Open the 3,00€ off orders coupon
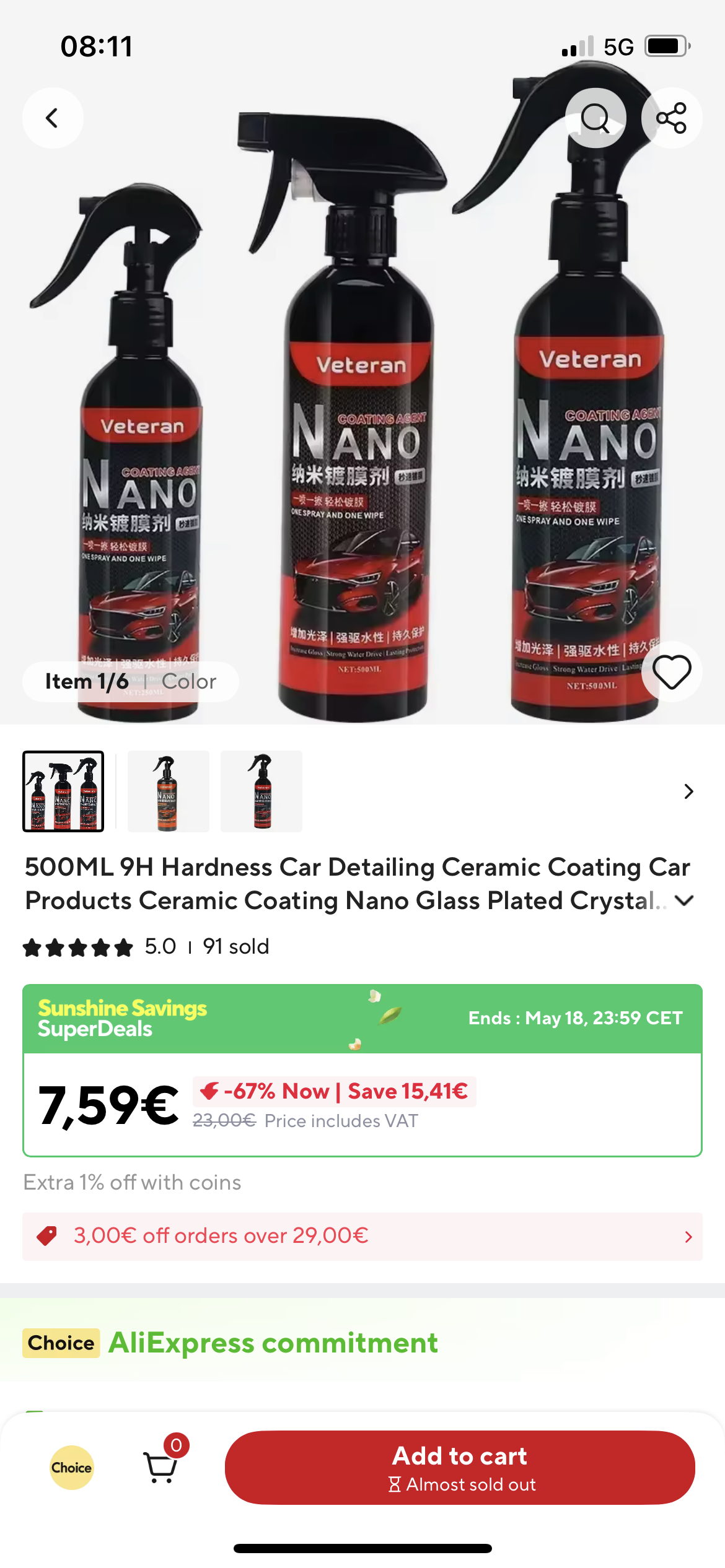Screen dimensions: 725x1568 (362, 1236)
